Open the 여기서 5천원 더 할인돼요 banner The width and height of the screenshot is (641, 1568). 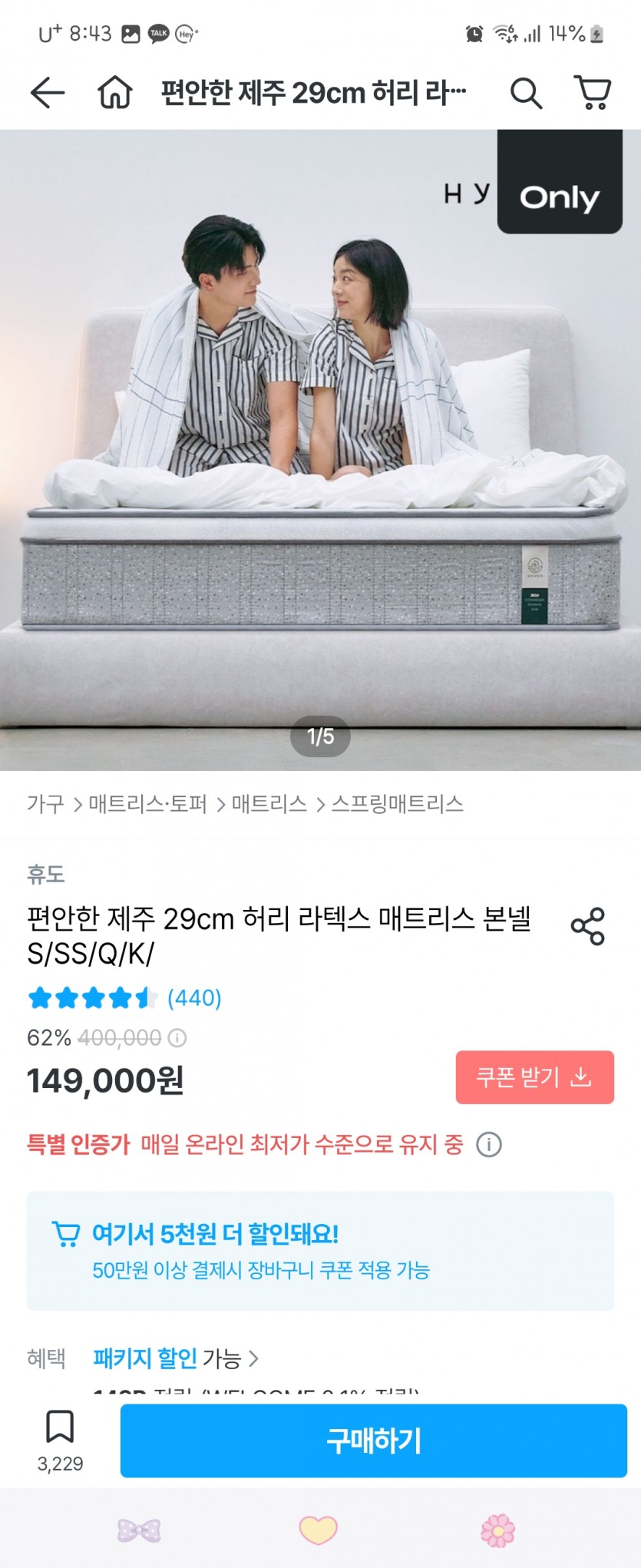click(x=320, y=1251)
